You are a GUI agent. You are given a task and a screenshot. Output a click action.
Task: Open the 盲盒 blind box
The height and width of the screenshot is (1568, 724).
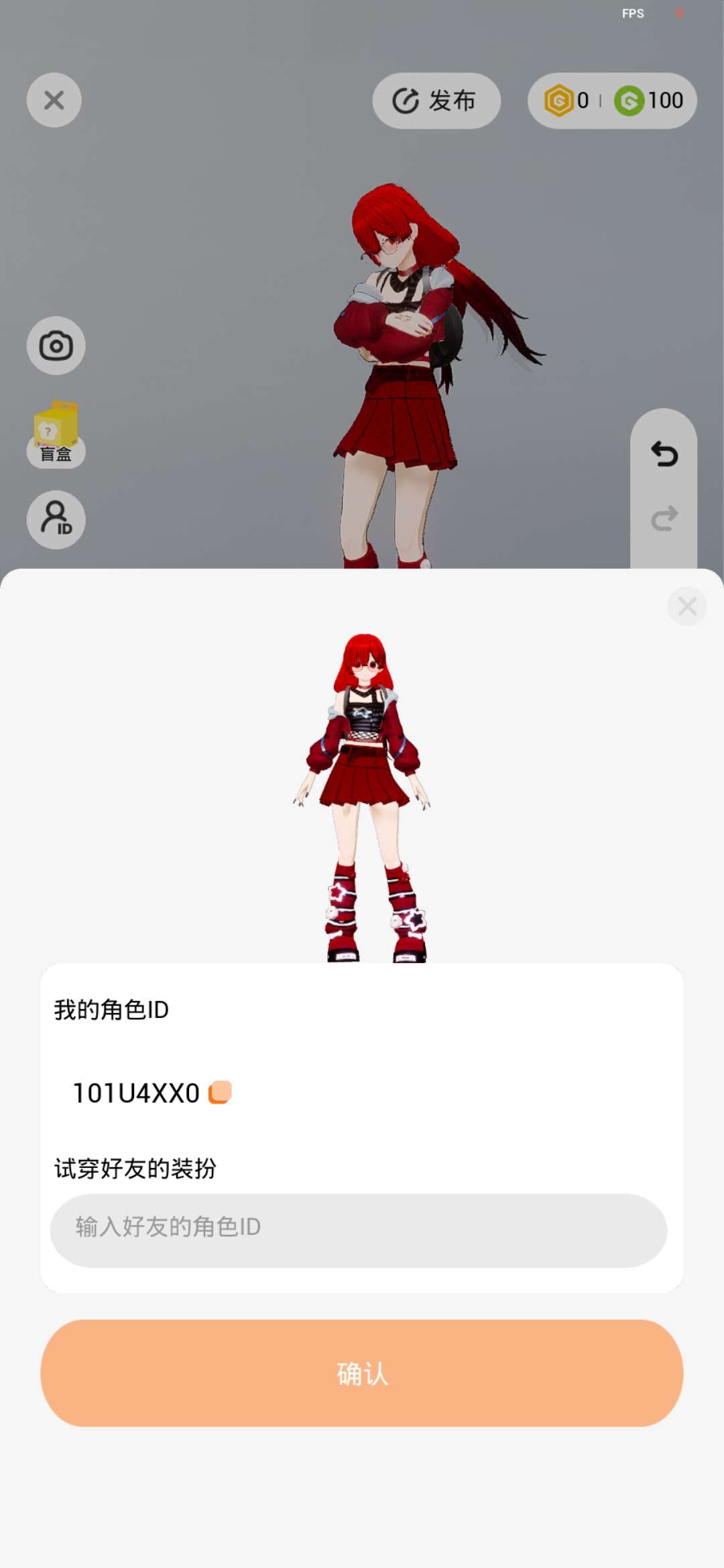click(x=56, y=433)
